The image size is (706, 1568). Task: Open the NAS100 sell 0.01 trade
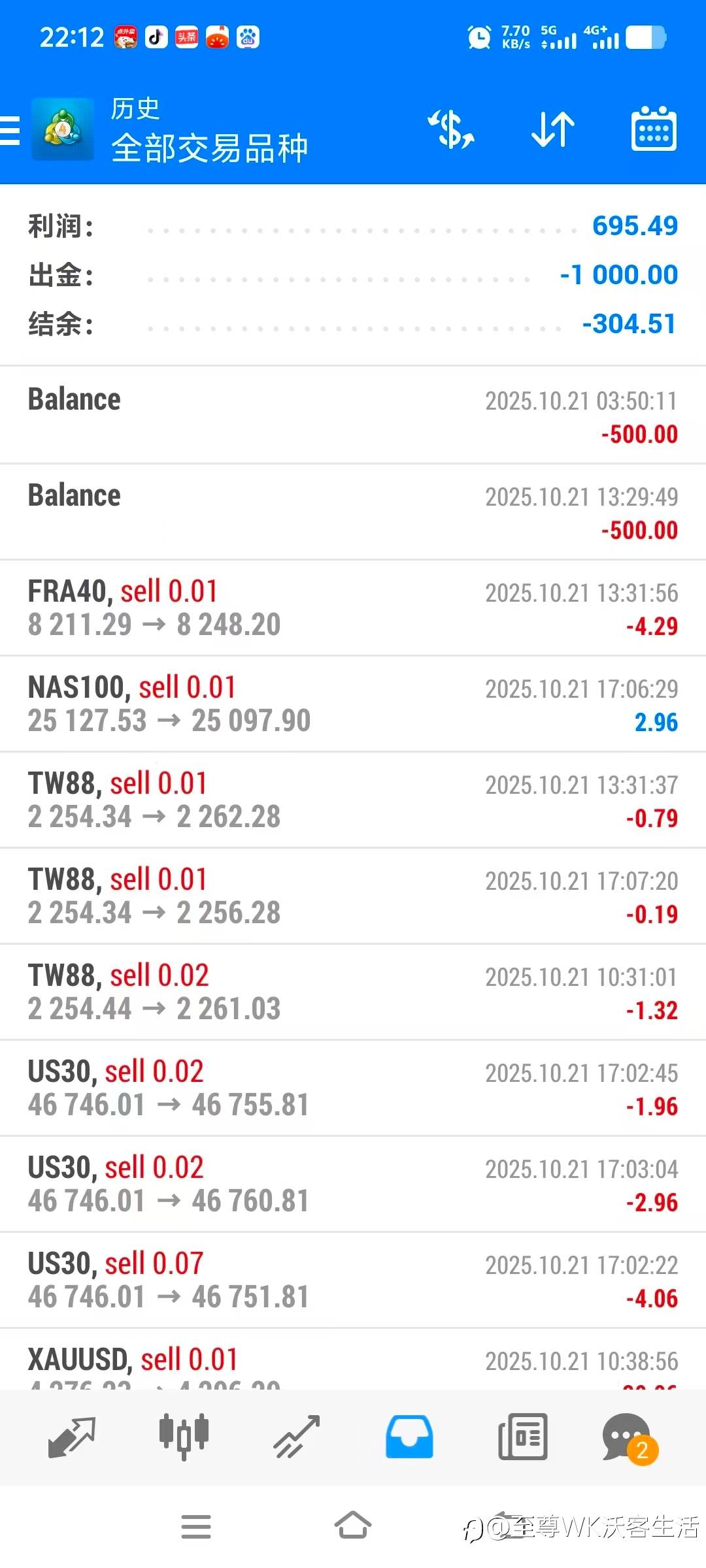353,704
